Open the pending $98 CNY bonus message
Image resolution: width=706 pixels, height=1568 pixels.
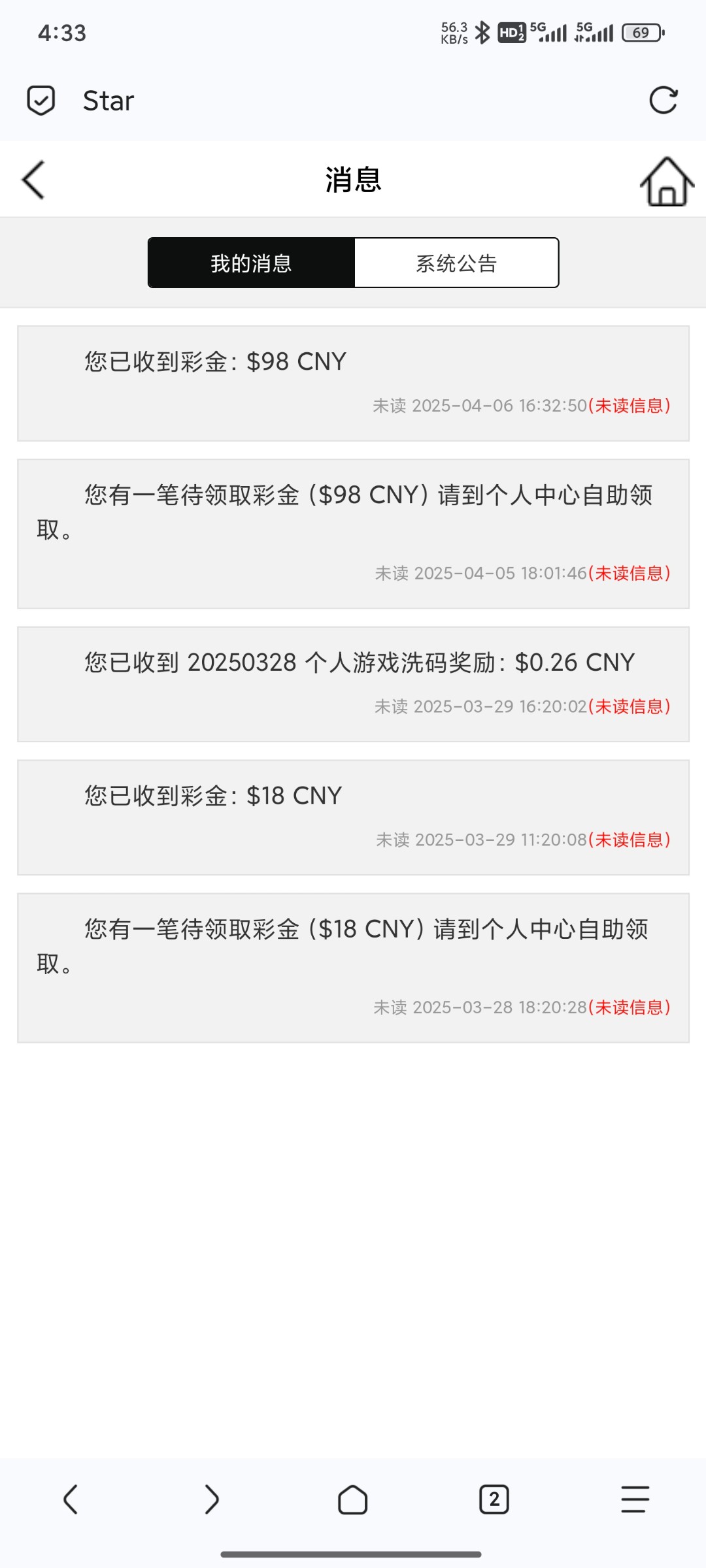353,534
